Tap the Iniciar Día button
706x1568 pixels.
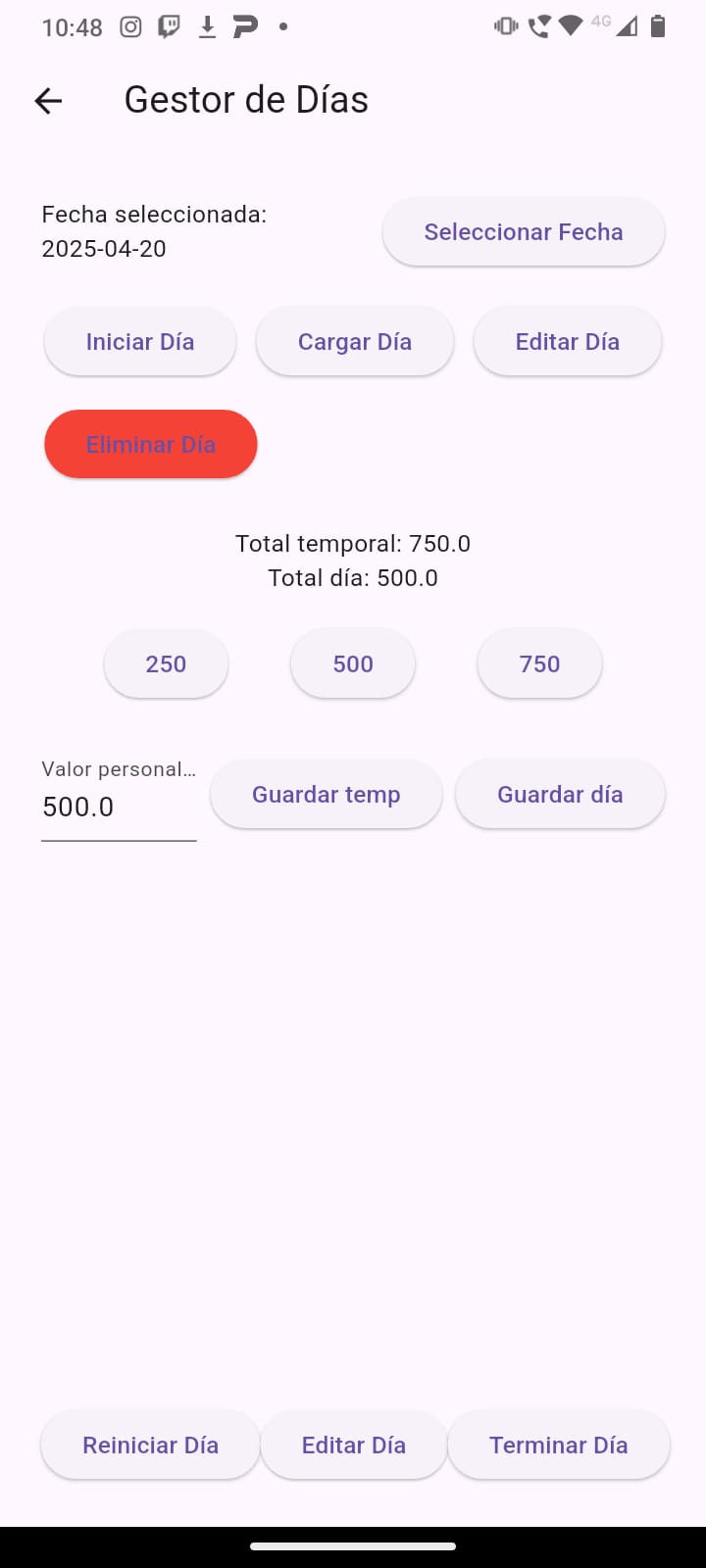point(140,342)
